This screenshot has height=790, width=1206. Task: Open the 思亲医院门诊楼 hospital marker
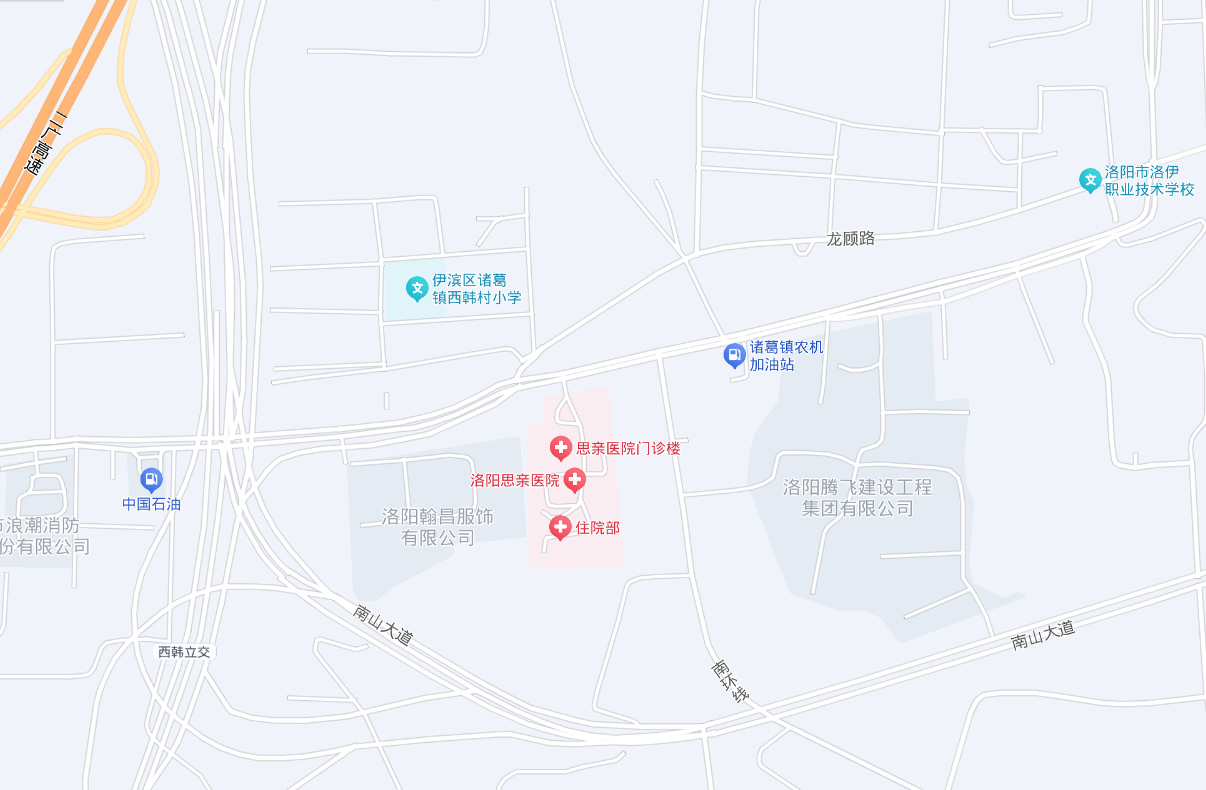coord(561,448)
